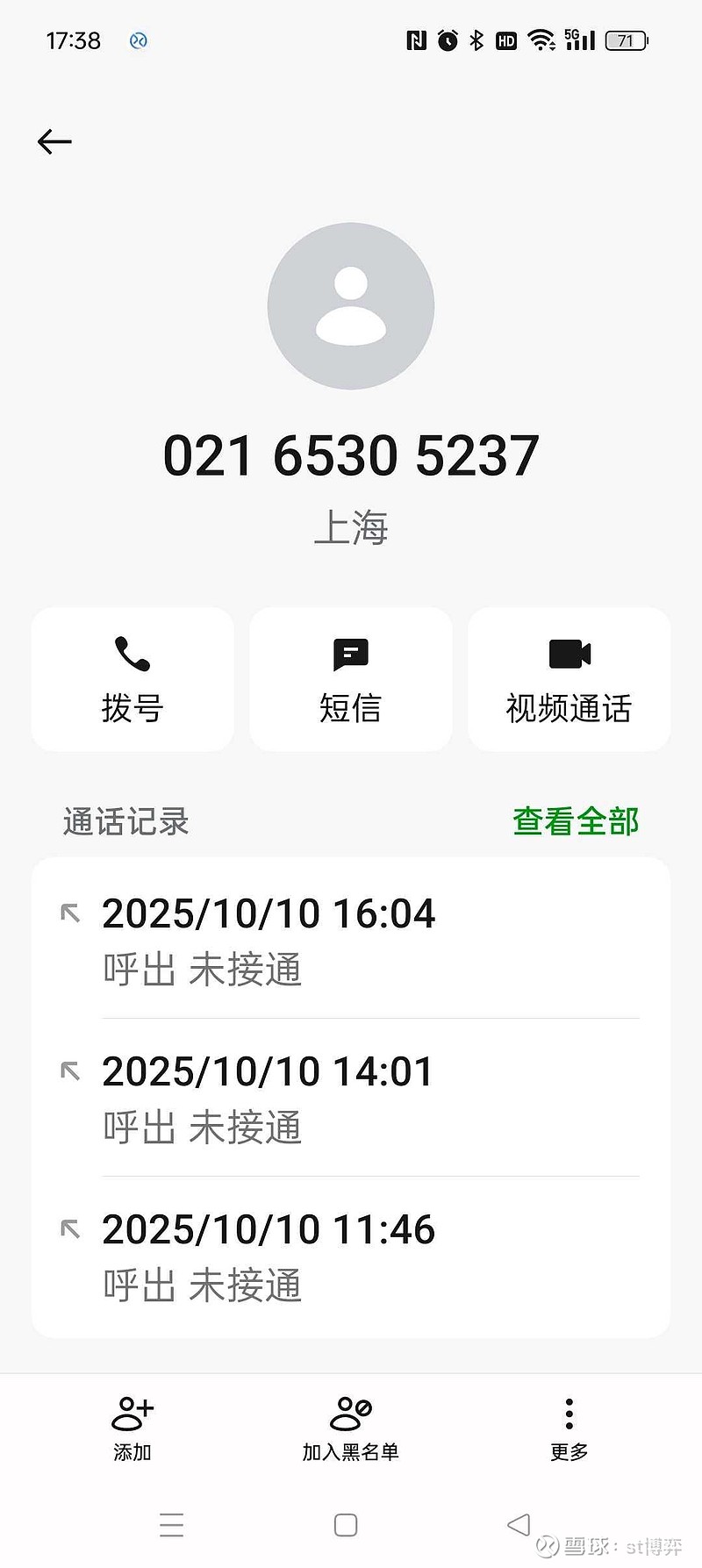Dial the number with 拨号 button
Viewport: 702px width, 1568px height.
click(x=133, y=678)
